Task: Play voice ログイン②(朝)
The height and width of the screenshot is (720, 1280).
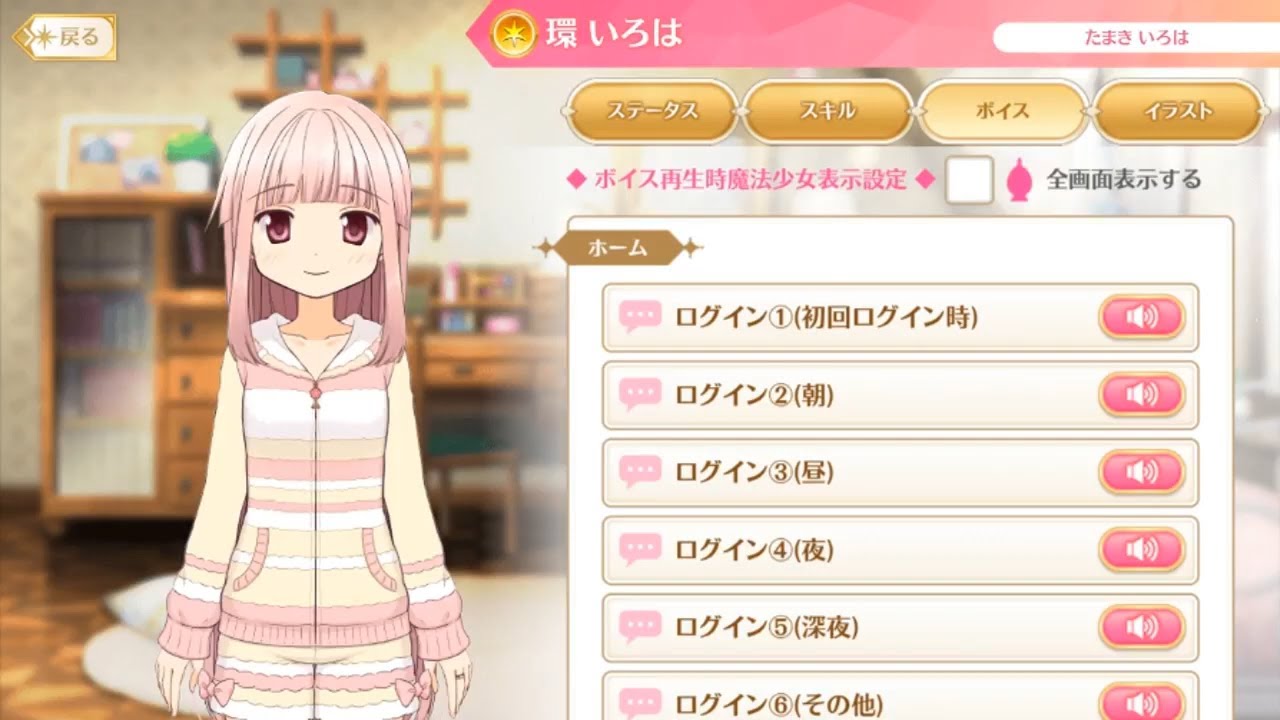Action: click(x=1142, y=395)
